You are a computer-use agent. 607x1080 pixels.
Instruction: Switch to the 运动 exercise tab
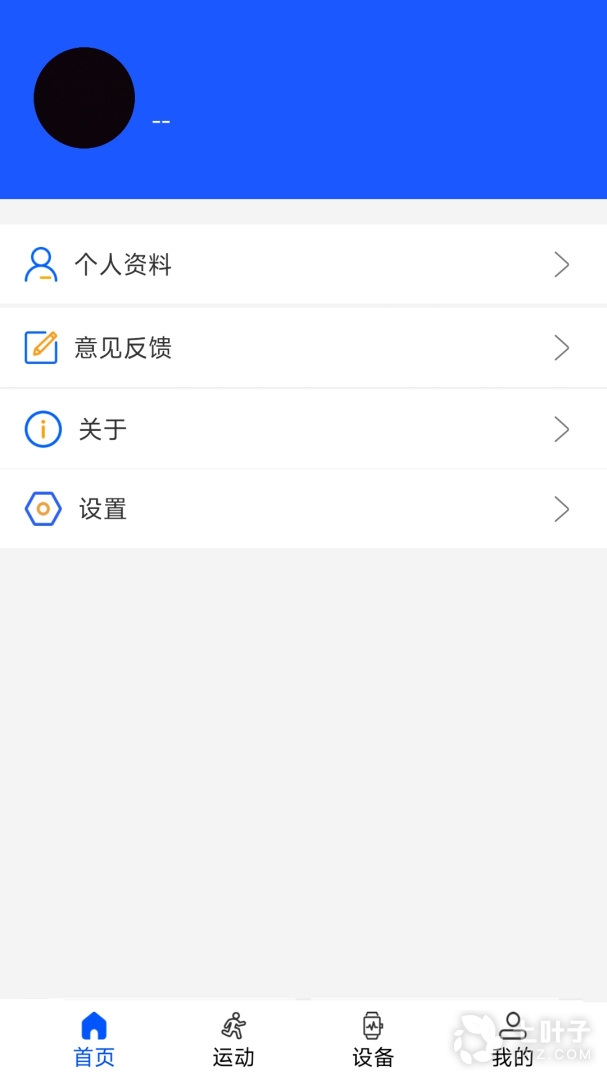point(233,1039)
